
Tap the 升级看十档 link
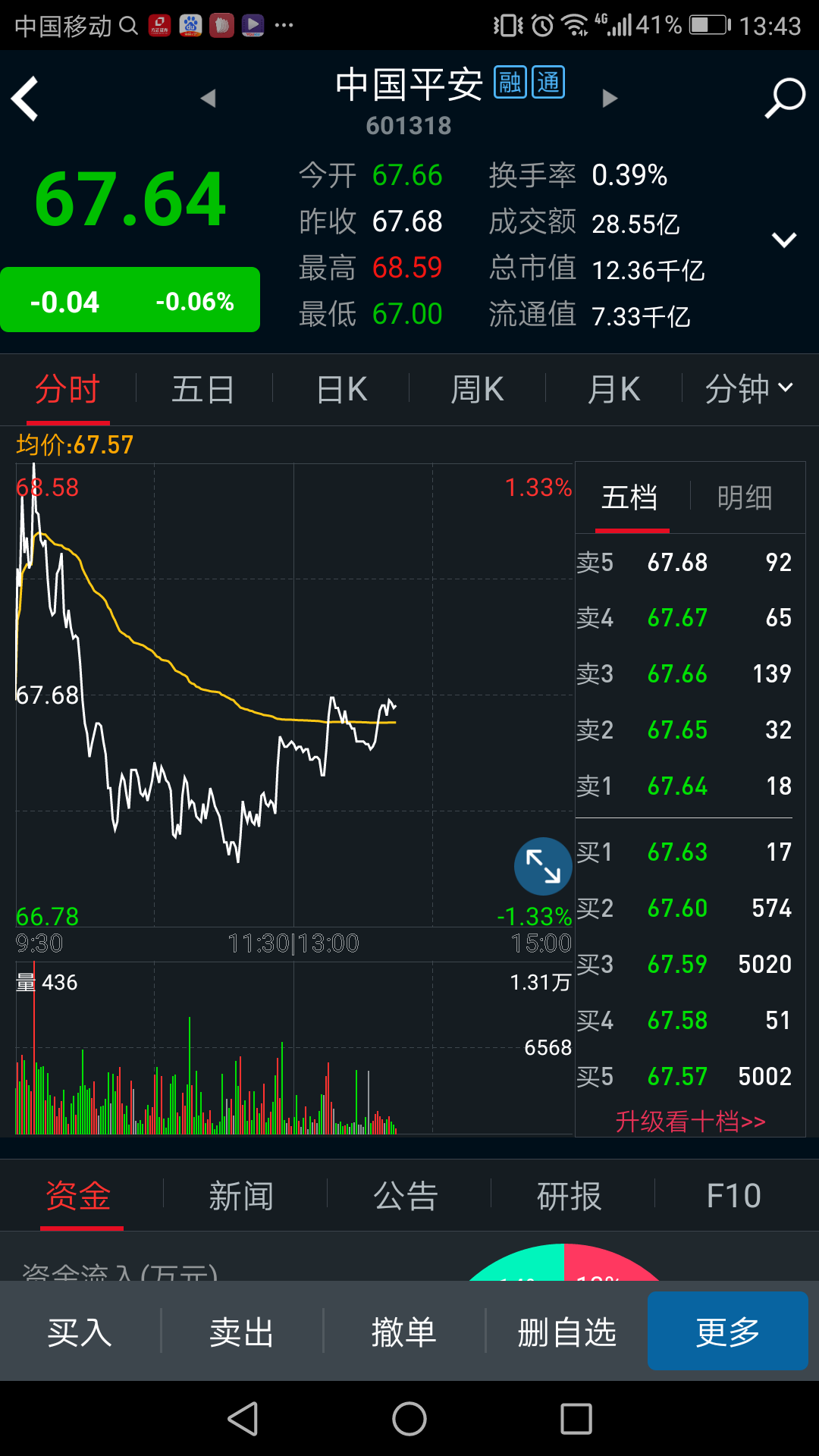click(x=690, y=1121)
